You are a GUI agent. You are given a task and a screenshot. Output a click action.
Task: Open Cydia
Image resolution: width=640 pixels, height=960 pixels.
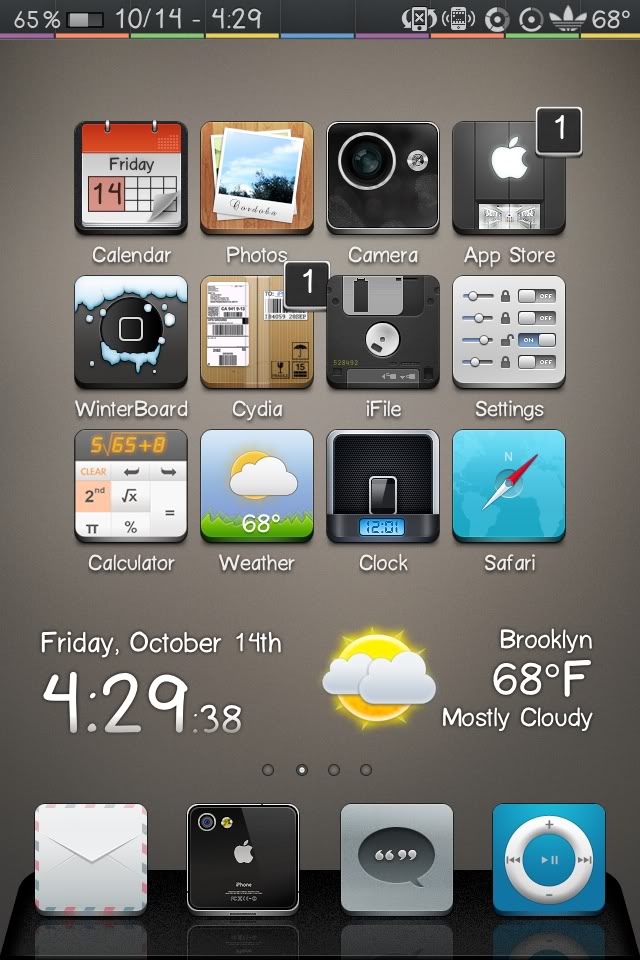pos(257,332)
